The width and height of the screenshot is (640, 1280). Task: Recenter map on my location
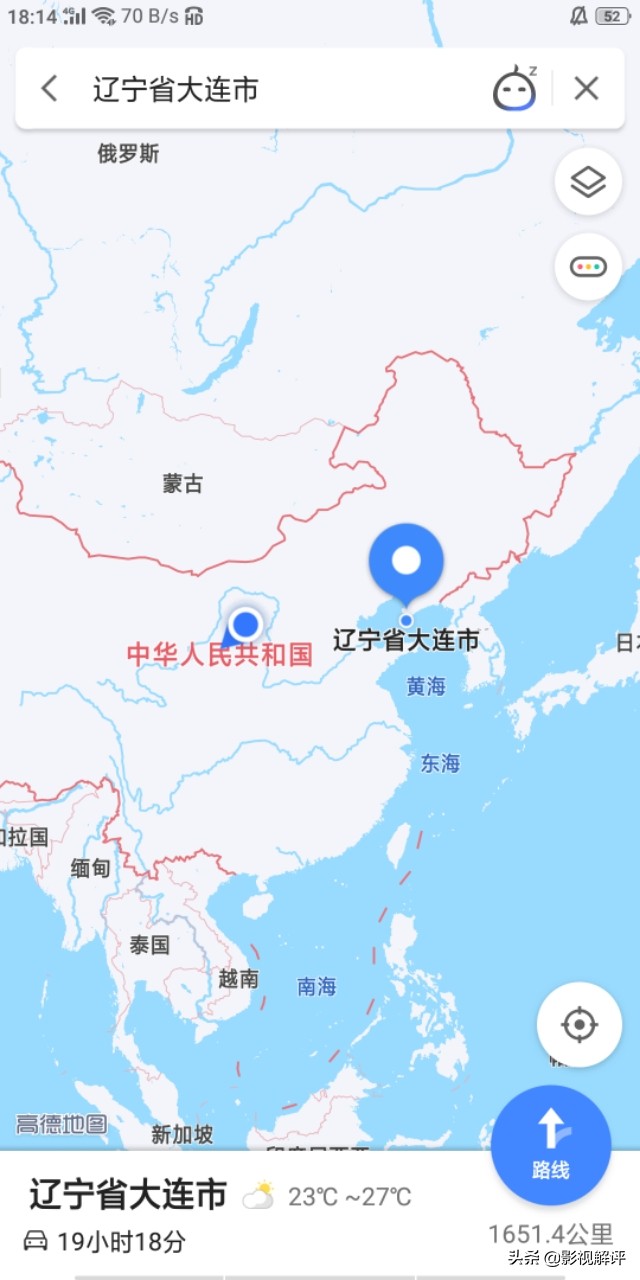[x=579, y=1025]
